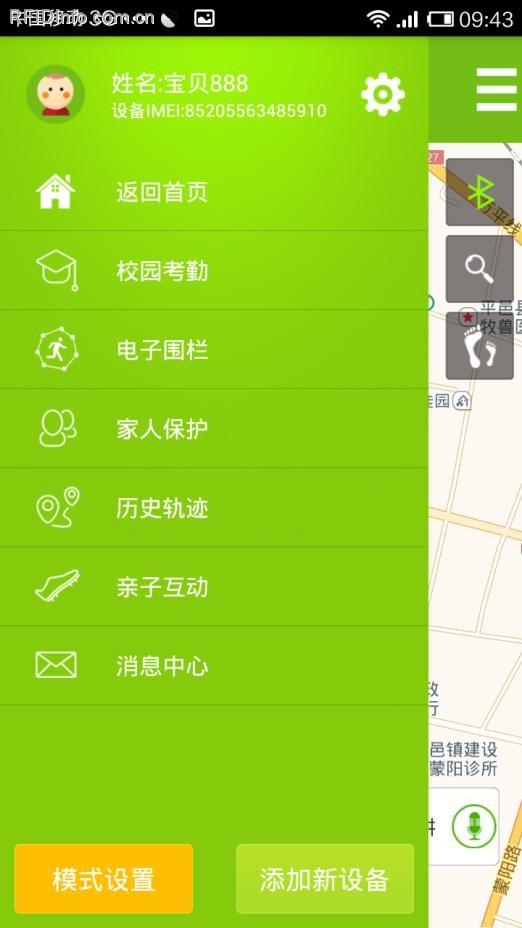This screenshot has width=522, height=928.
Task: Tap the Bluetooth button on map
Action: point(479,192)
